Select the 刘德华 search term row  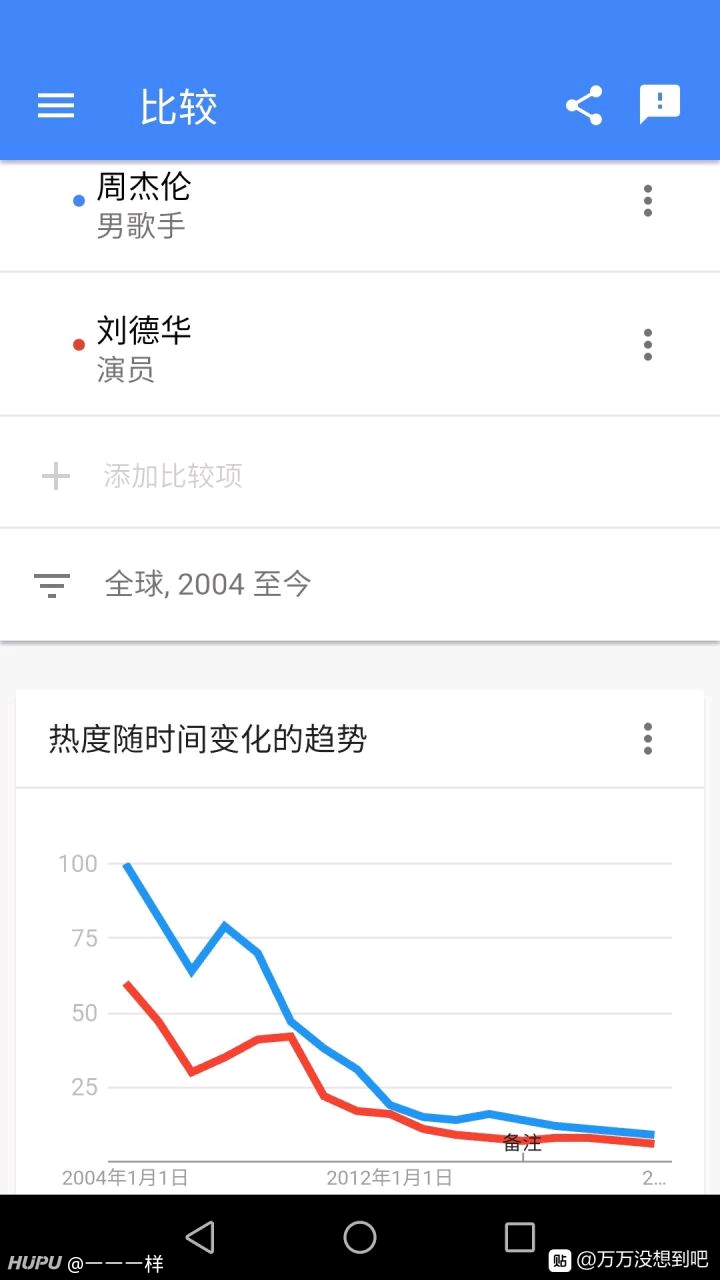[x=360, y=344]
